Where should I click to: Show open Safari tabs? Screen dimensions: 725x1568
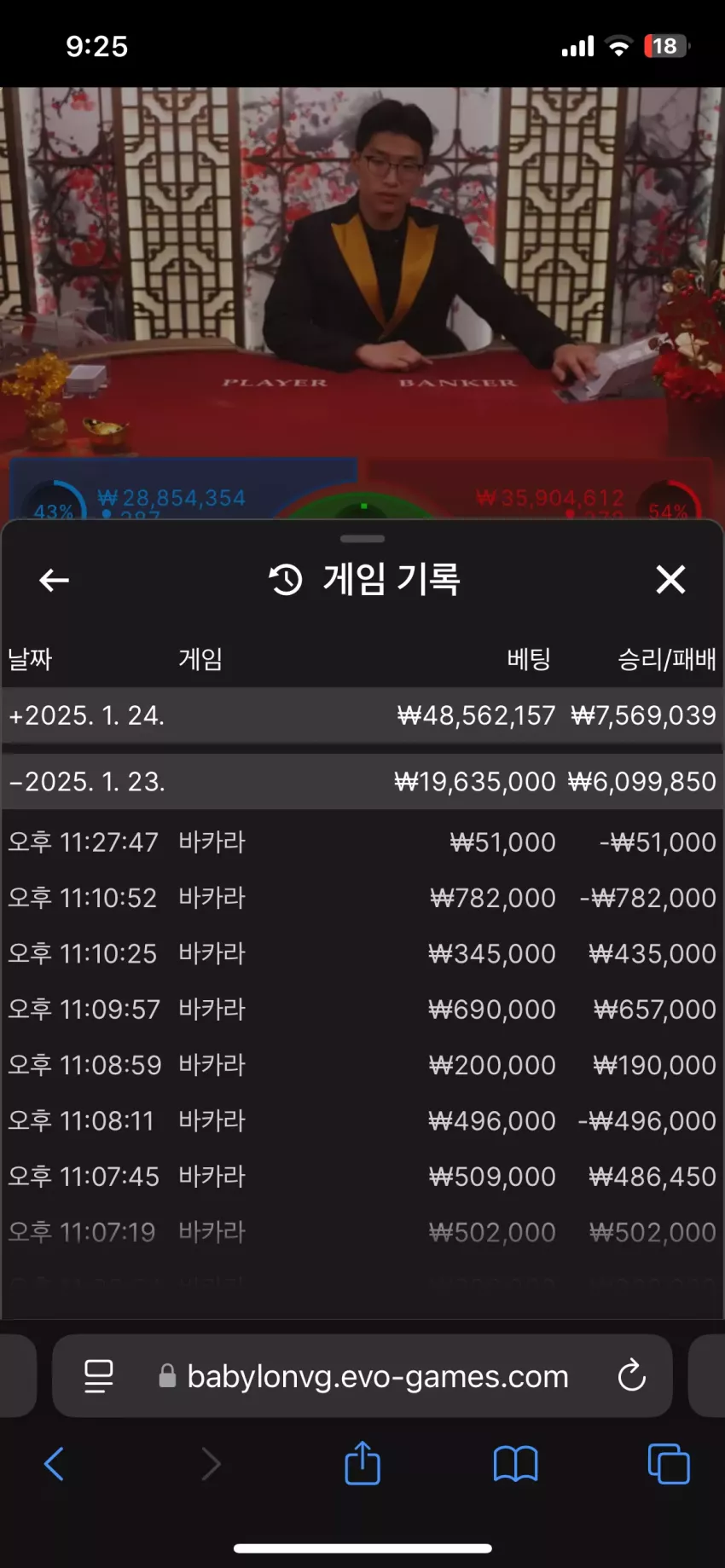pos(669,1464)
